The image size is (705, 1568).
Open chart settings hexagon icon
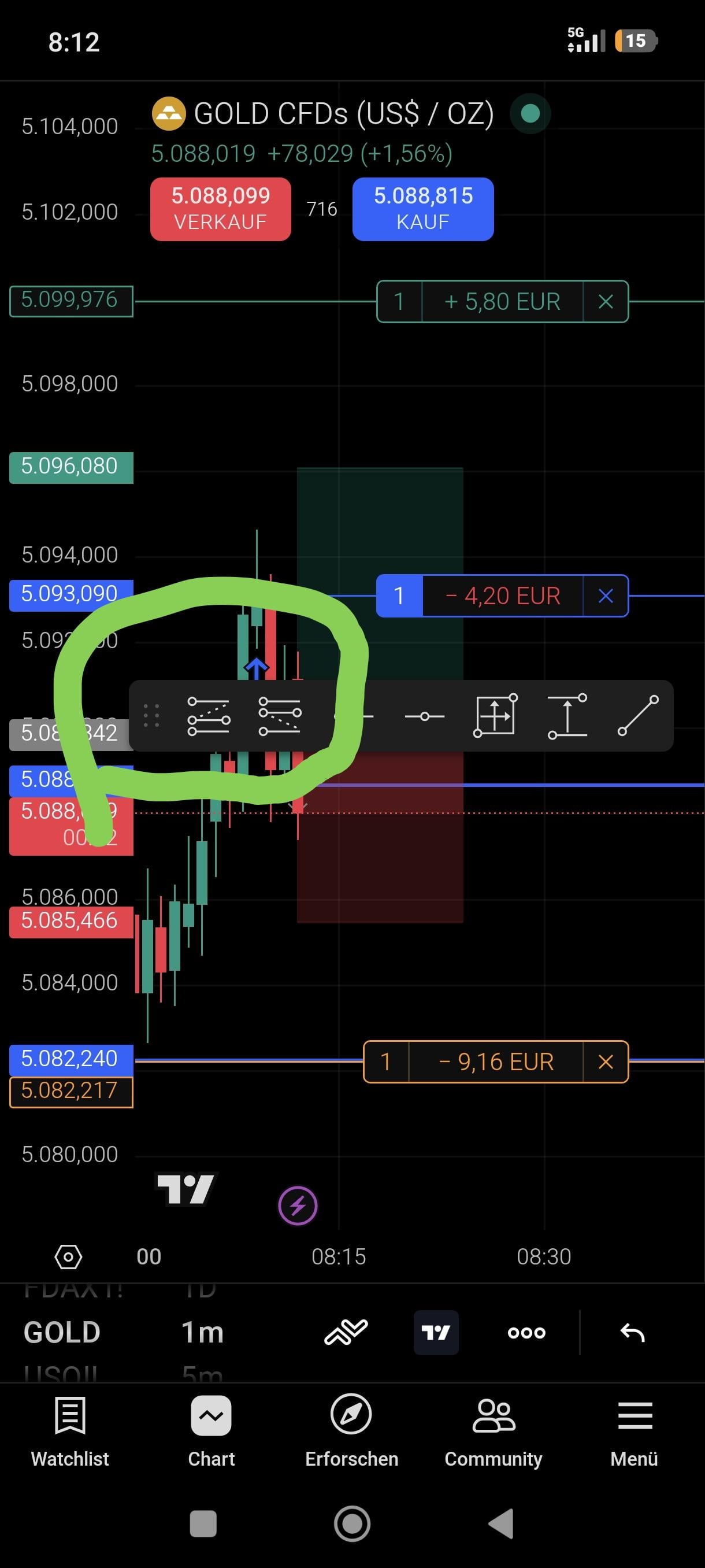click(68, 1256)
